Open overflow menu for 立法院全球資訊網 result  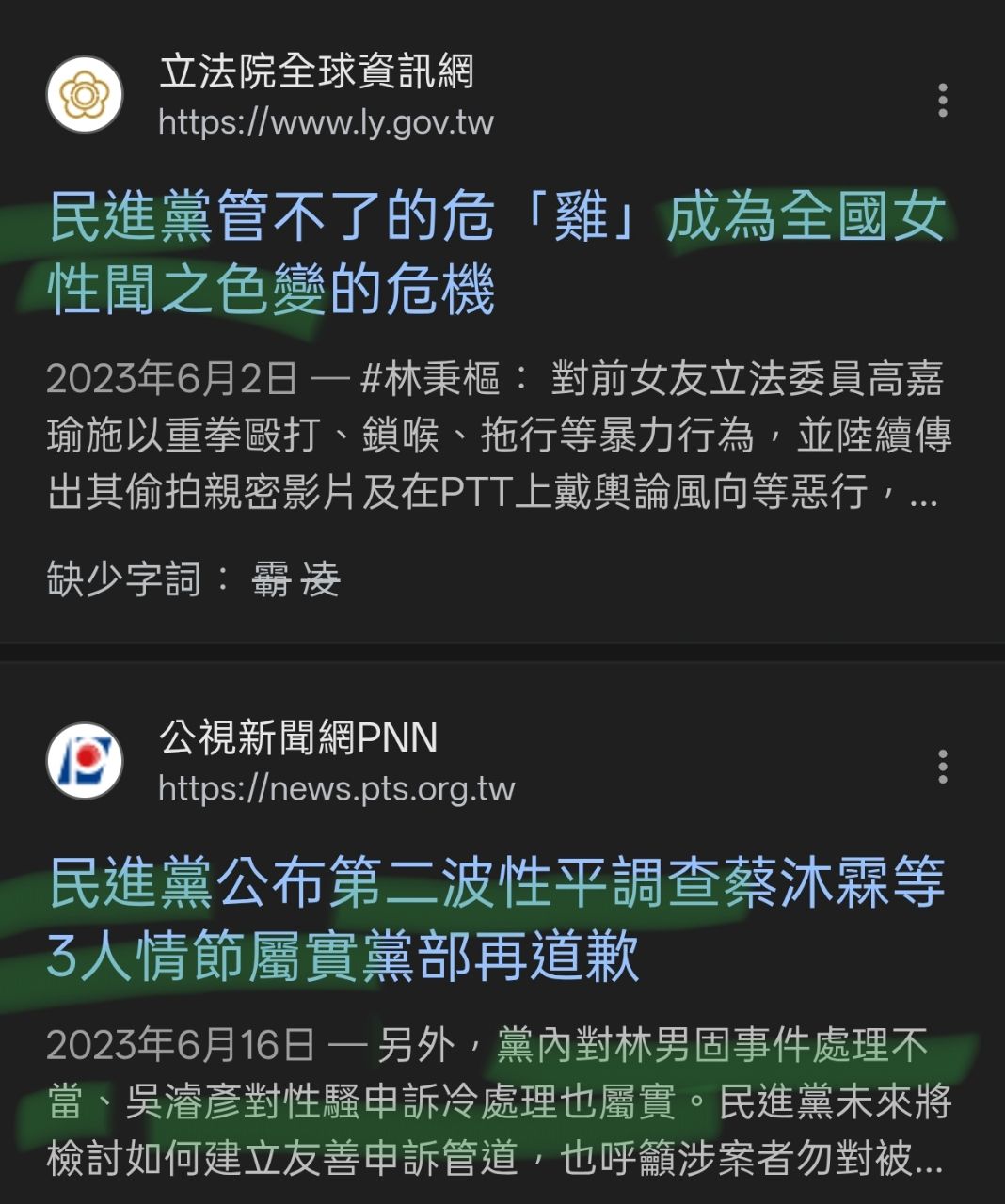click(943, 101)
